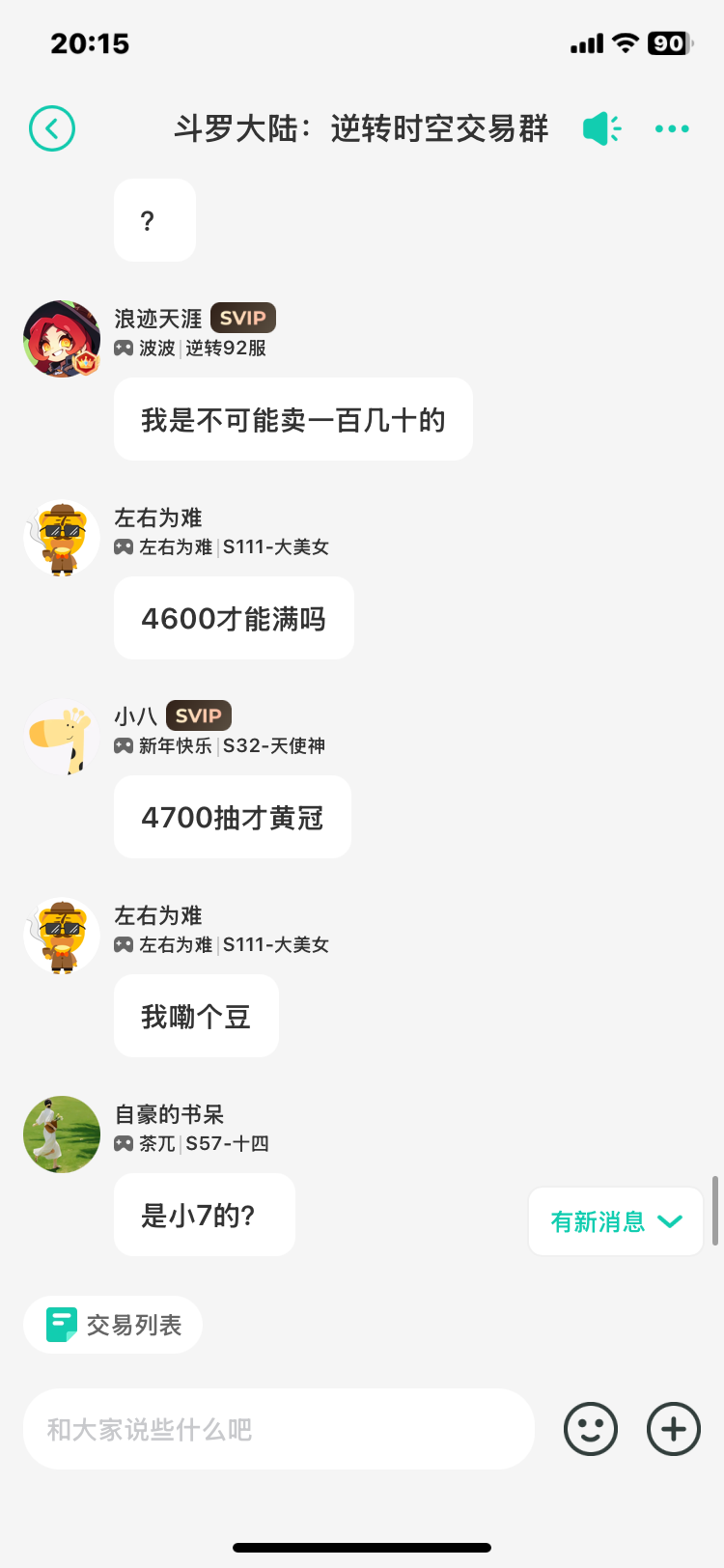Click 自豪的书呆's profile avatar
724x1568 pixels.
point(61,1134)
